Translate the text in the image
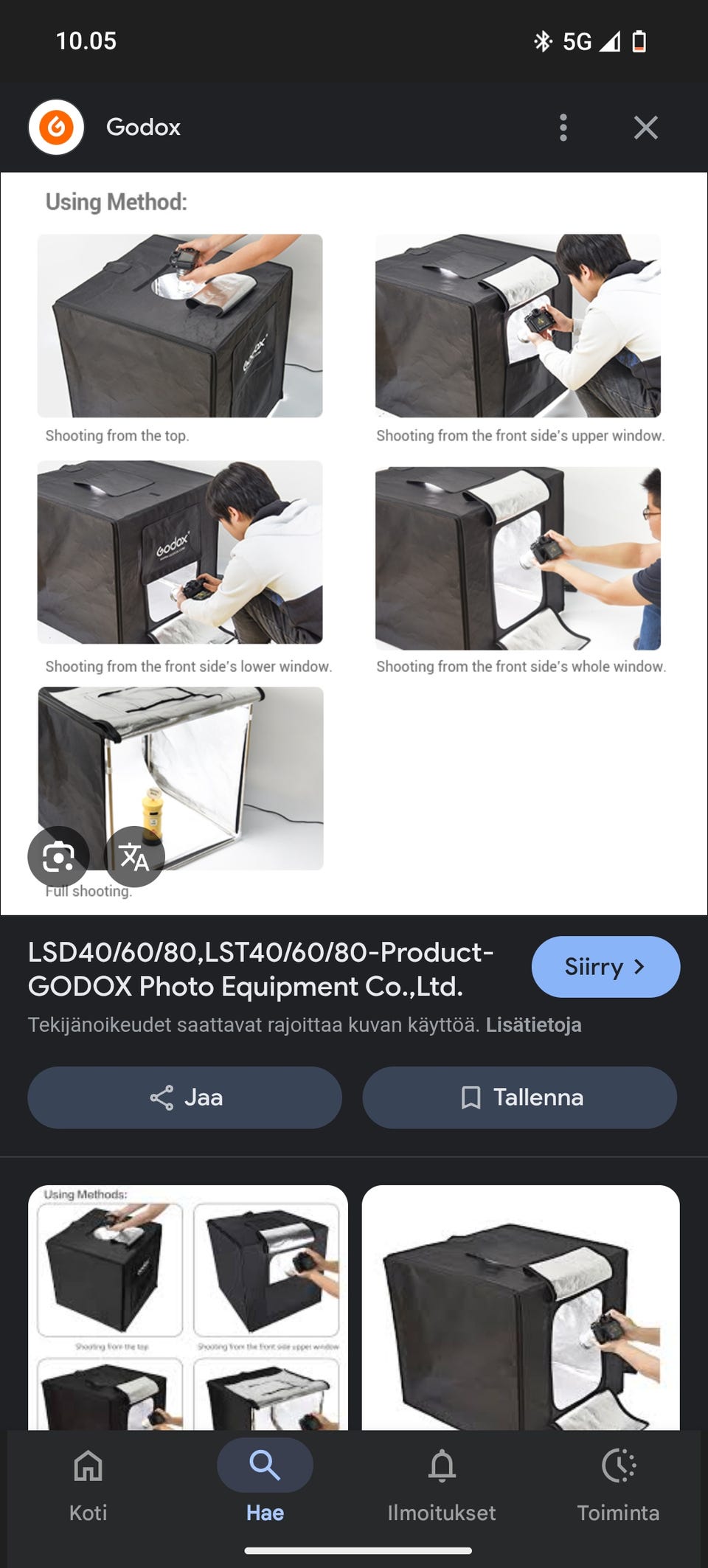This screenshot has width=708, height=1568. coord(134,856)
